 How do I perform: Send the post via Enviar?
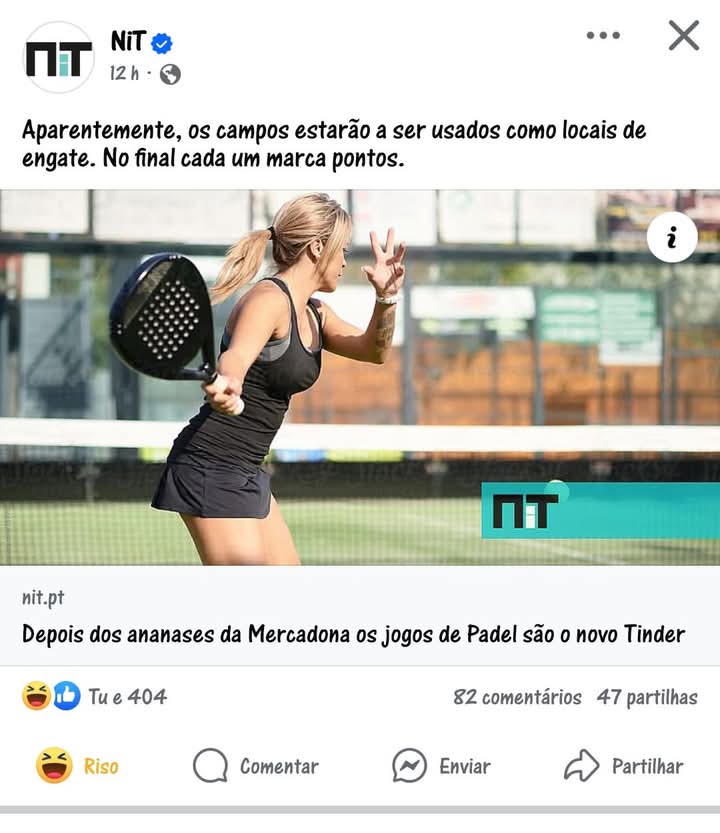tap(441, 766)
